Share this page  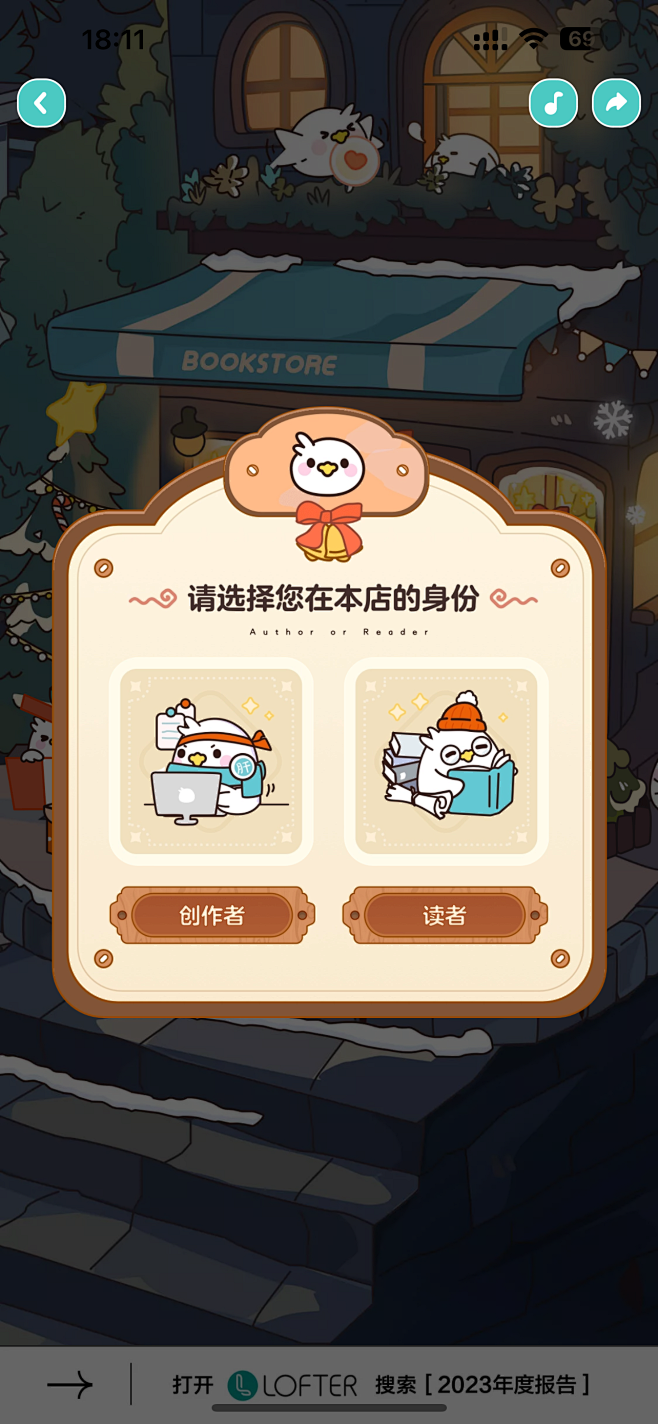point(616,103)
